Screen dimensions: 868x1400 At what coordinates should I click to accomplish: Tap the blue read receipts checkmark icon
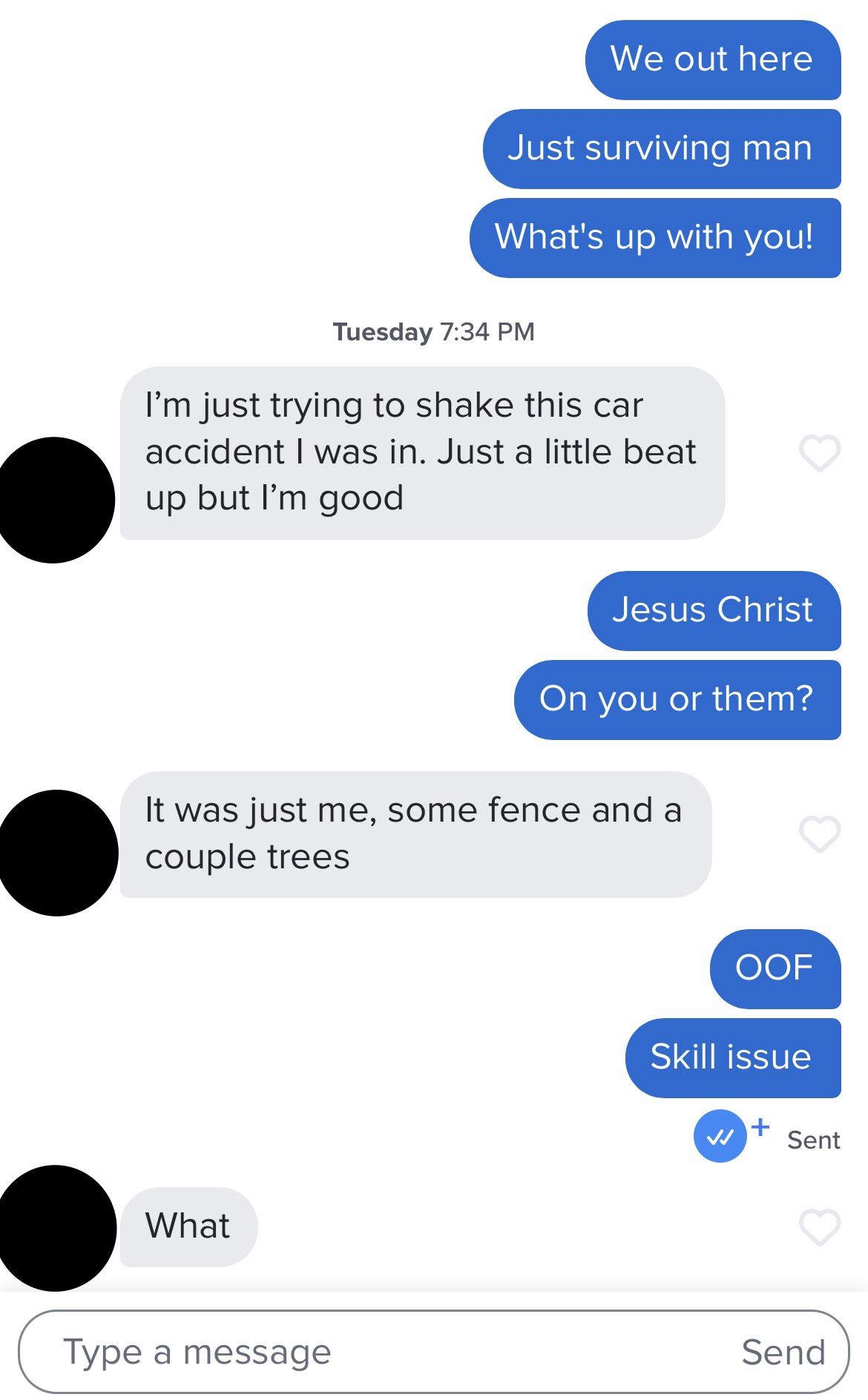pyautogui.click(x=720, y=1136)
